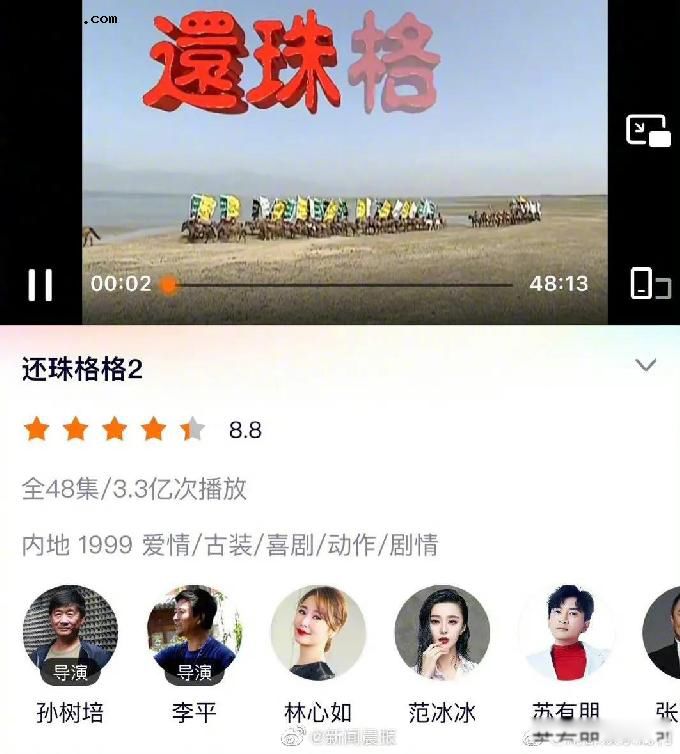Expand the 还珠格格2 details section
This screenshot has height=754, width=680.
(x=646, y=366)
